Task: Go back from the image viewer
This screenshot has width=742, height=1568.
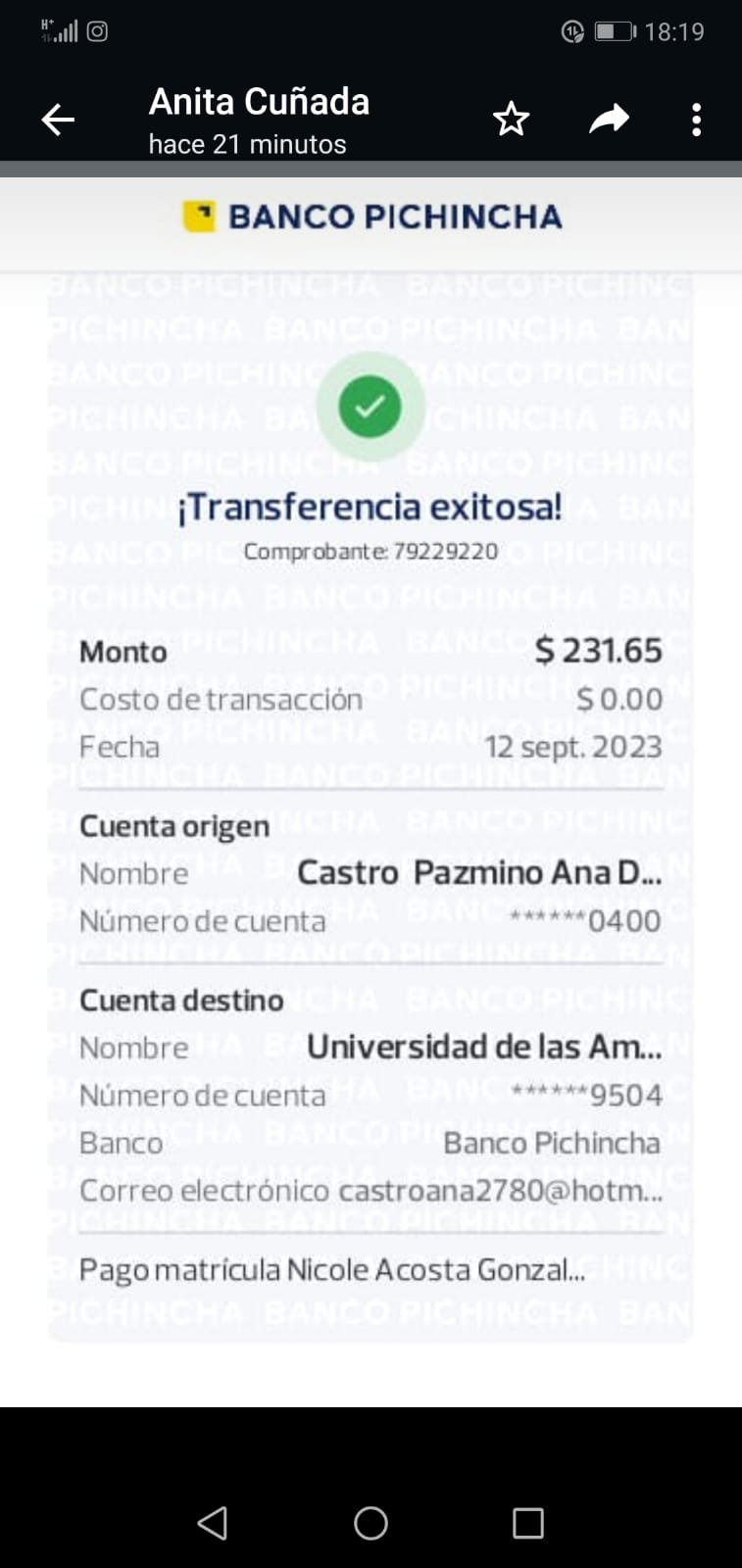Action: pyautogui.click(x=59, y=121)
